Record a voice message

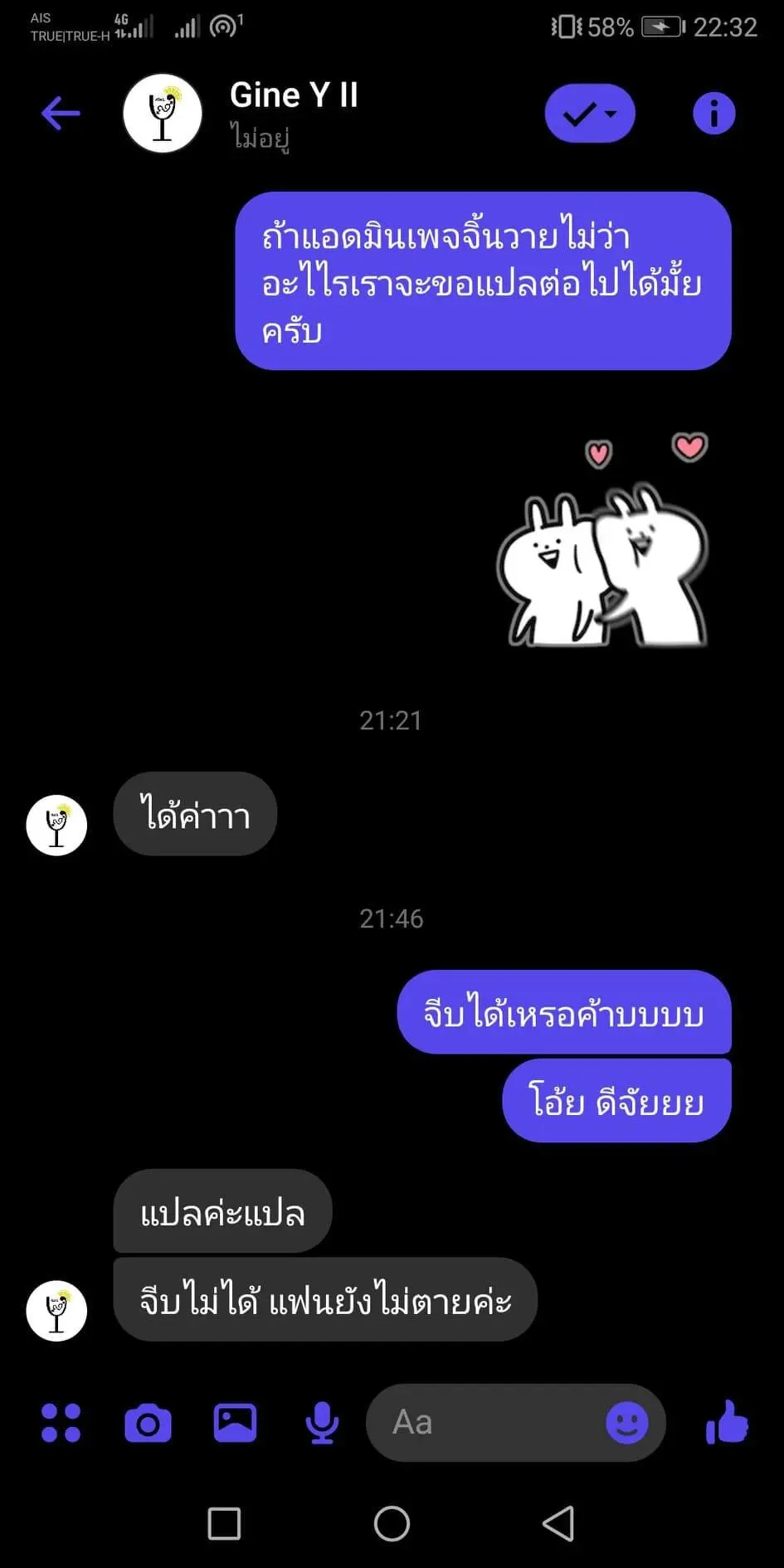[322, 1423]
